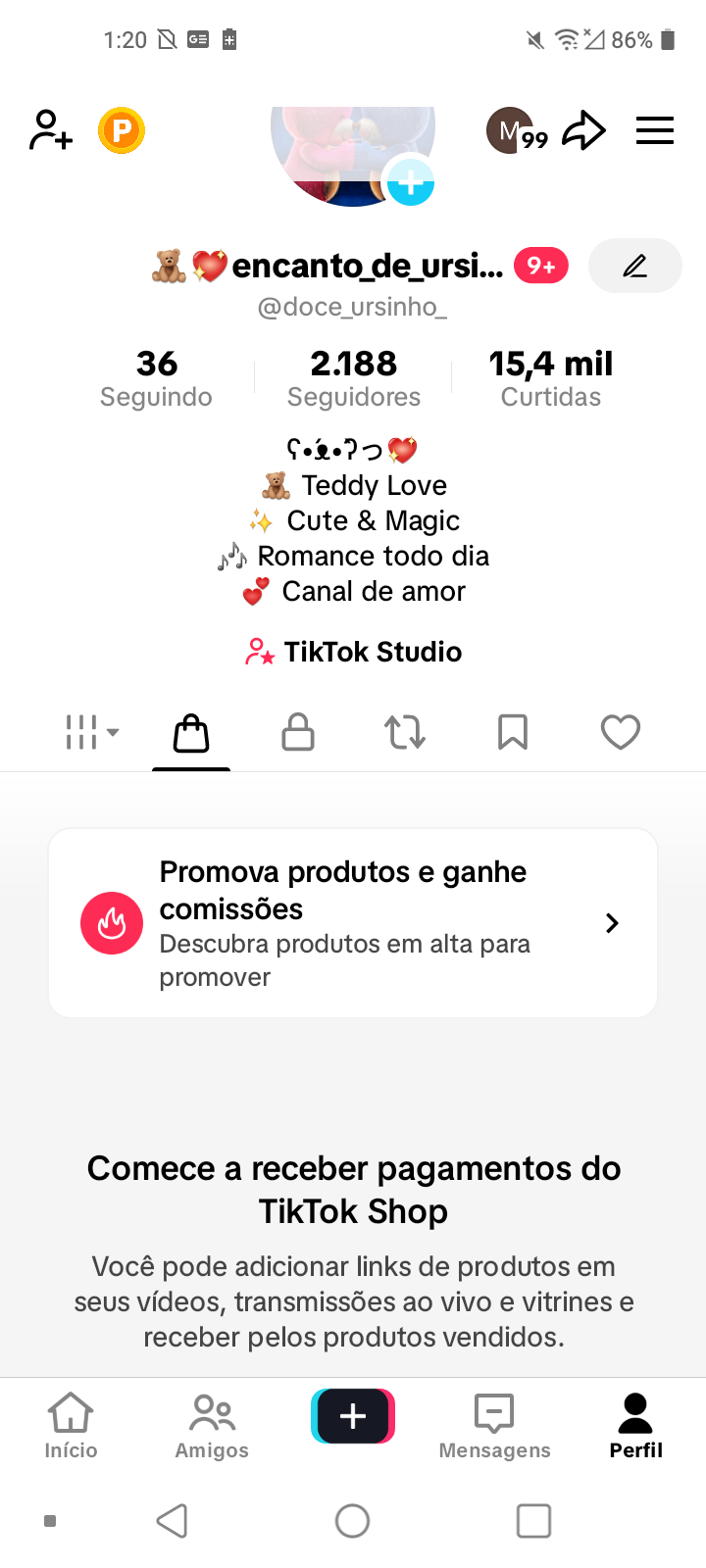View the Seguidores list
The width and height of the screenshot is (706, 1568).
coord(354,378)
